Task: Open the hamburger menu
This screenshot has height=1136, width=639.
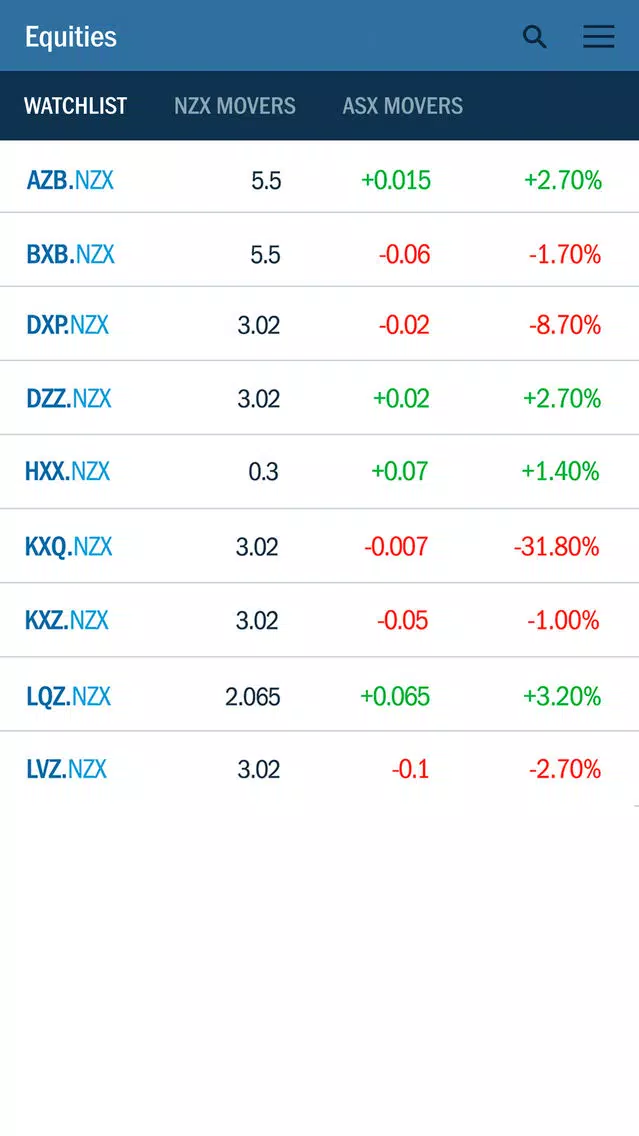Action: click(599, 36)
